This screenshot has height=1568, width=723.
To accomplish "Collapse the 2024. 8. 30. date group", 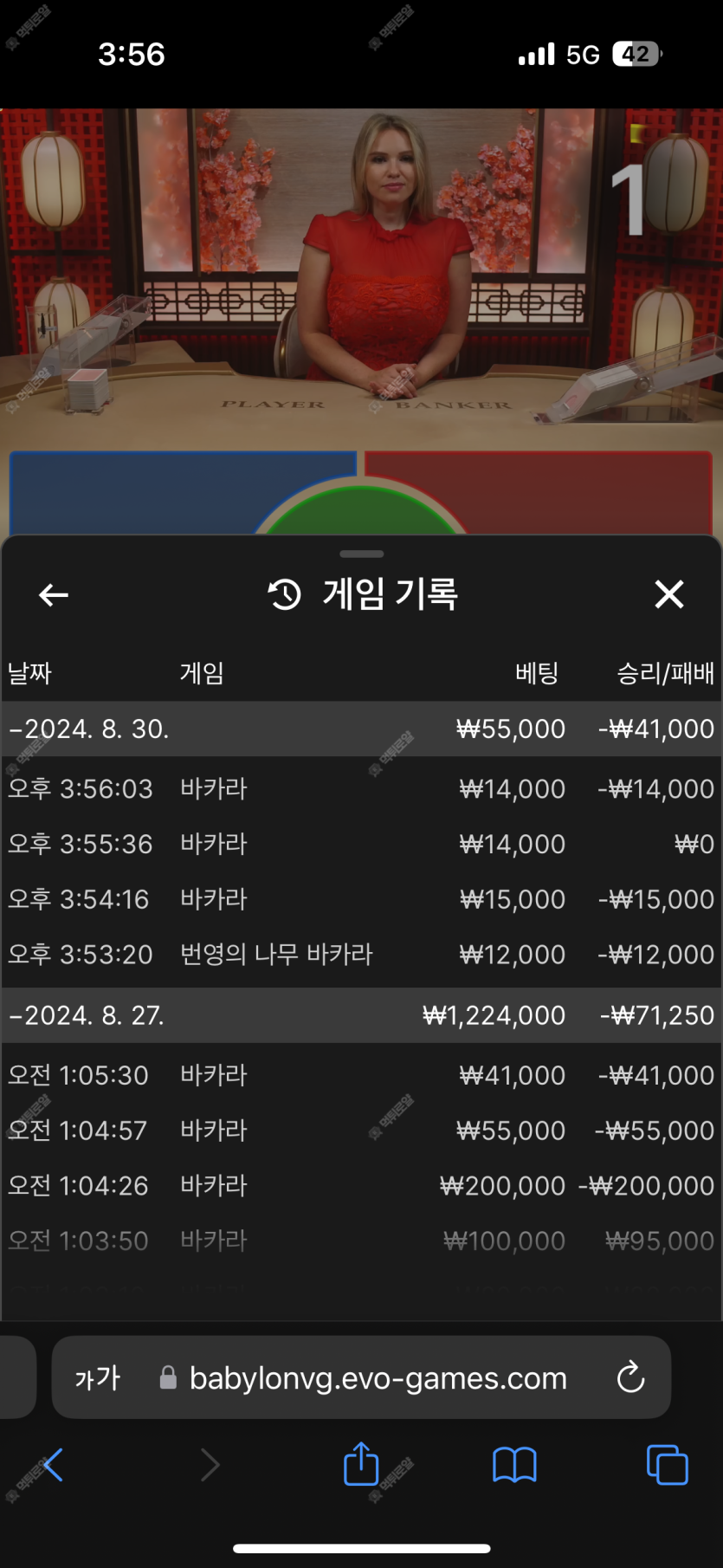I will (x=89, y=729).
